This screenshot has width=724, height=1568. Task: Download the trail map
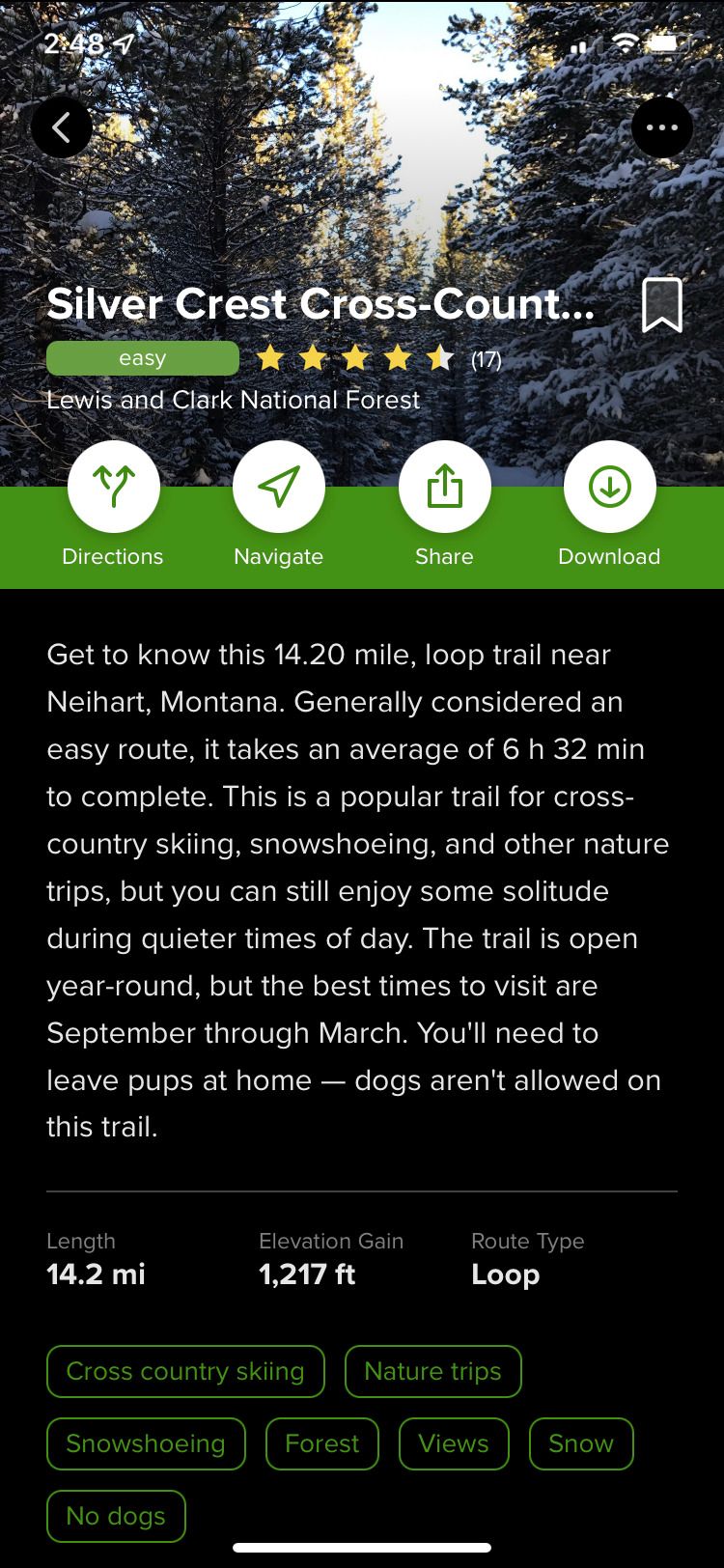pyautogui.click(x=609, y=488)
